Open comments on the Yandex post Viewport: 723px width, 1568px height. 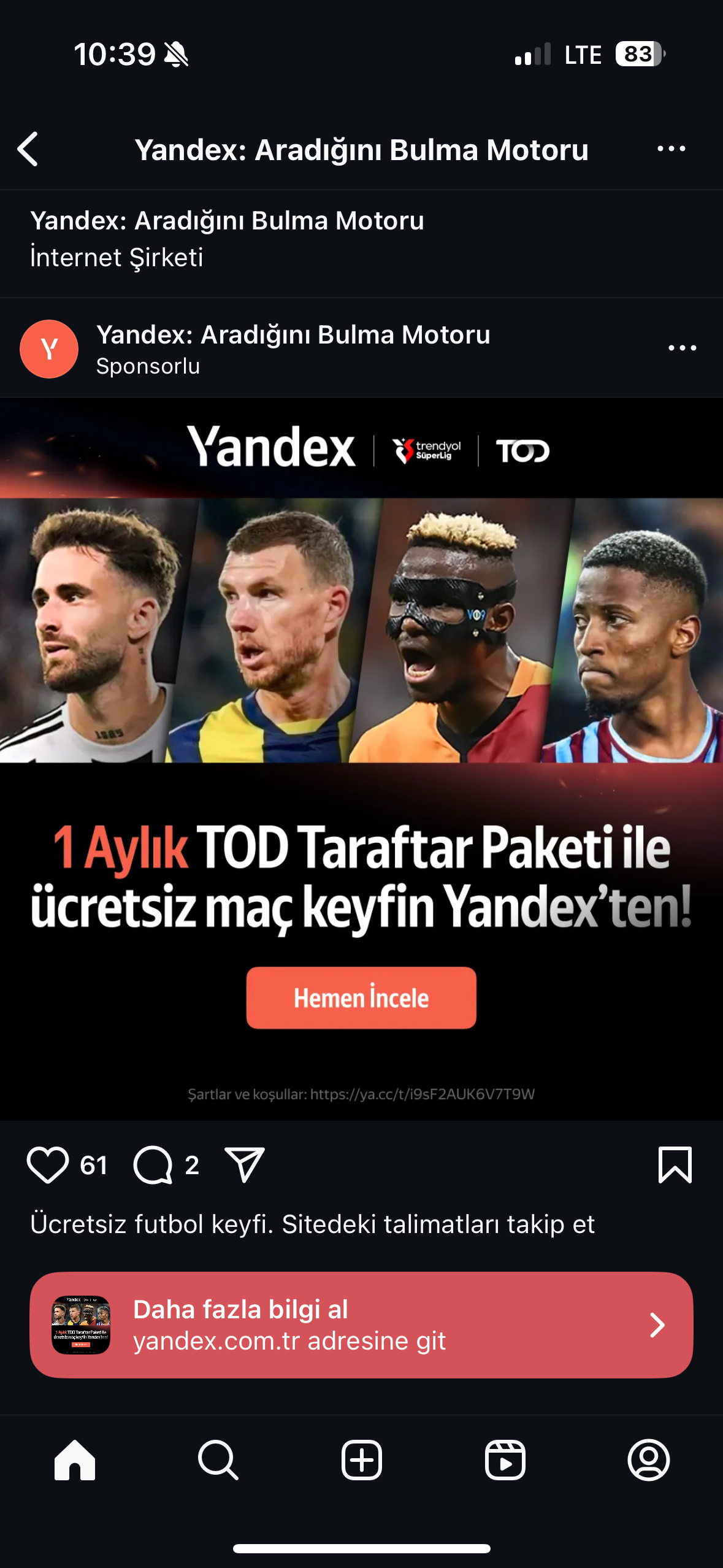153,1164
